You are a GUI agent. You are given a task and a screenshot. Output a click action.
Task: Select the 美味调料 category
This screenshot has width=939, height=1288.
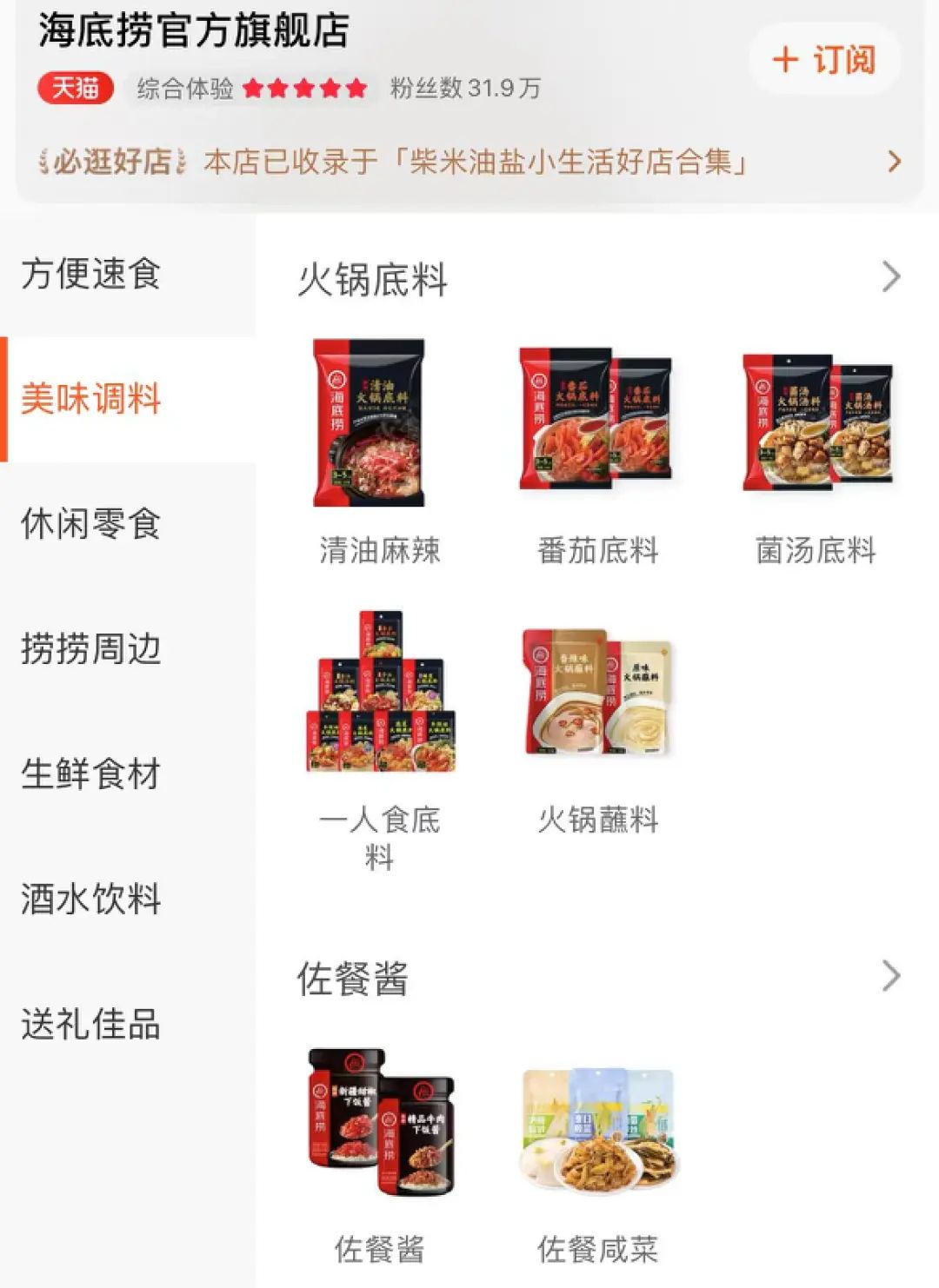pos(91,399)
